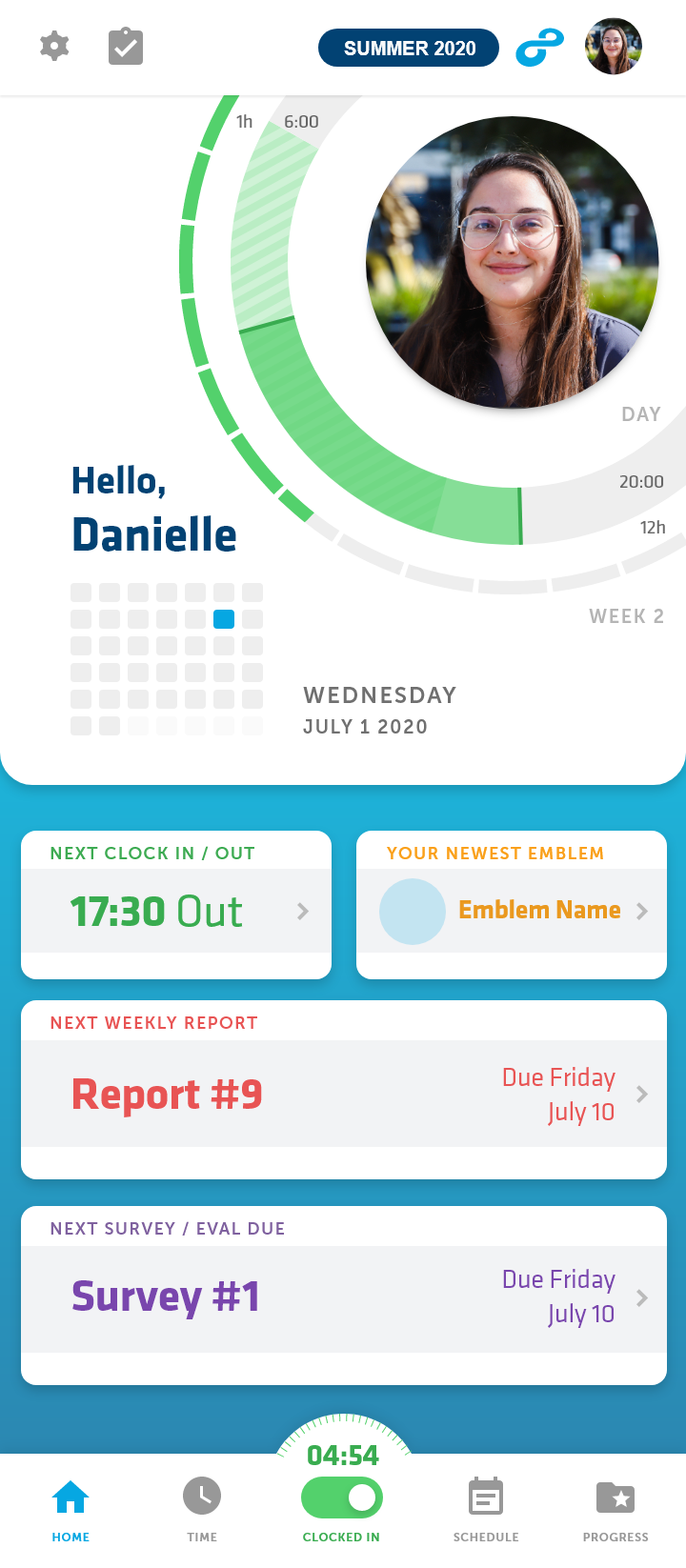
Task: Open the clipboard checklist icon
Action: (126, 46)
